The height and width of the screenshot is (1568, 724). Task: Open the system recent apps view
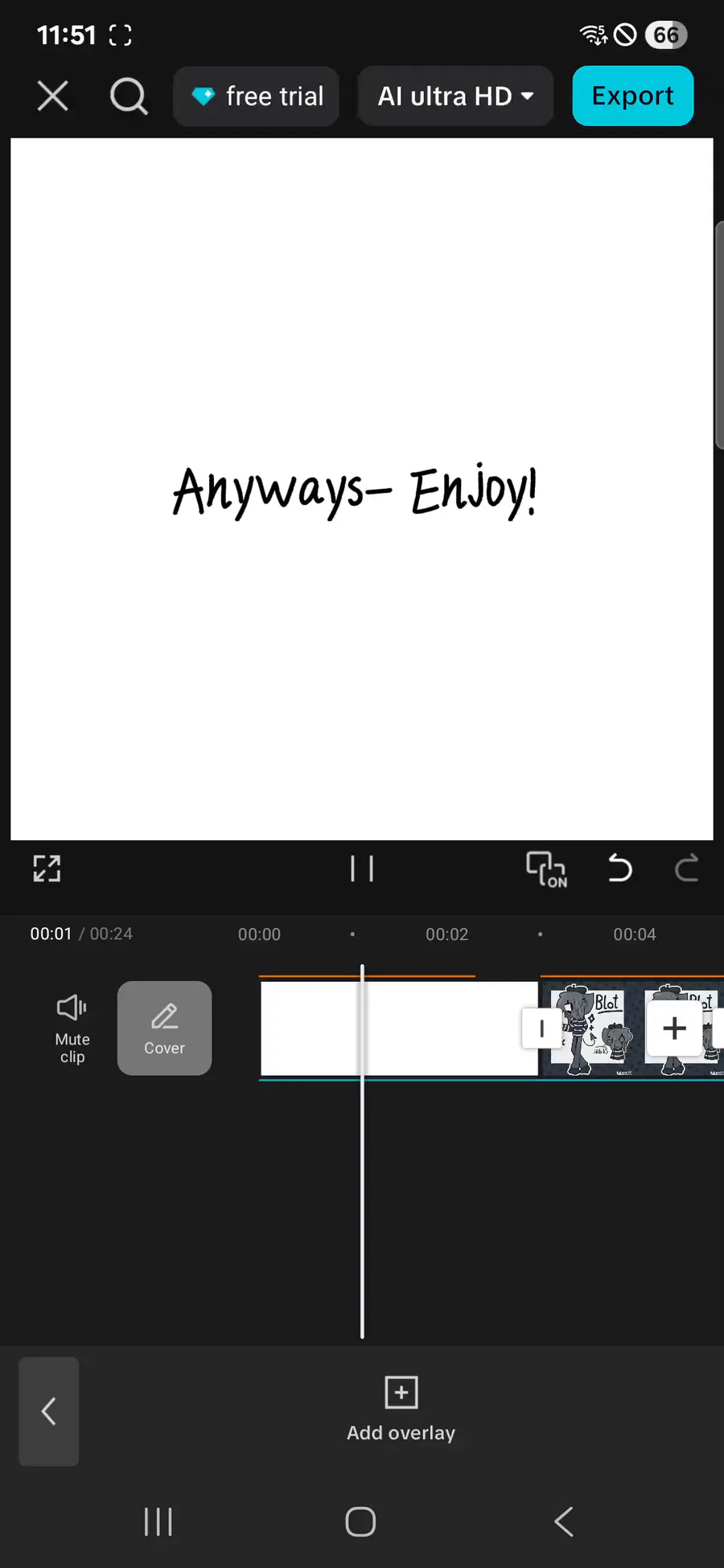(x=158, y=1521)
